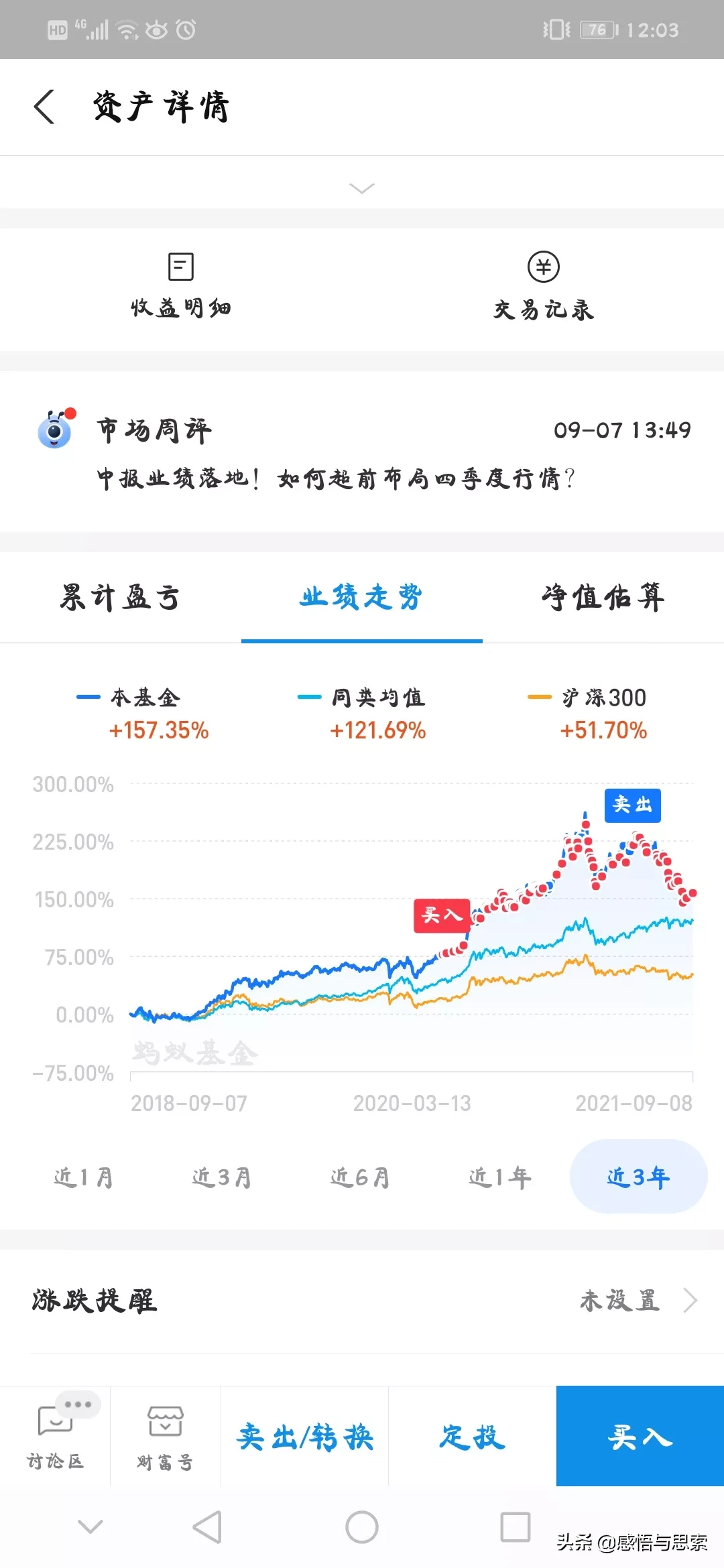Open 财富号

[x=165, y=1435]
